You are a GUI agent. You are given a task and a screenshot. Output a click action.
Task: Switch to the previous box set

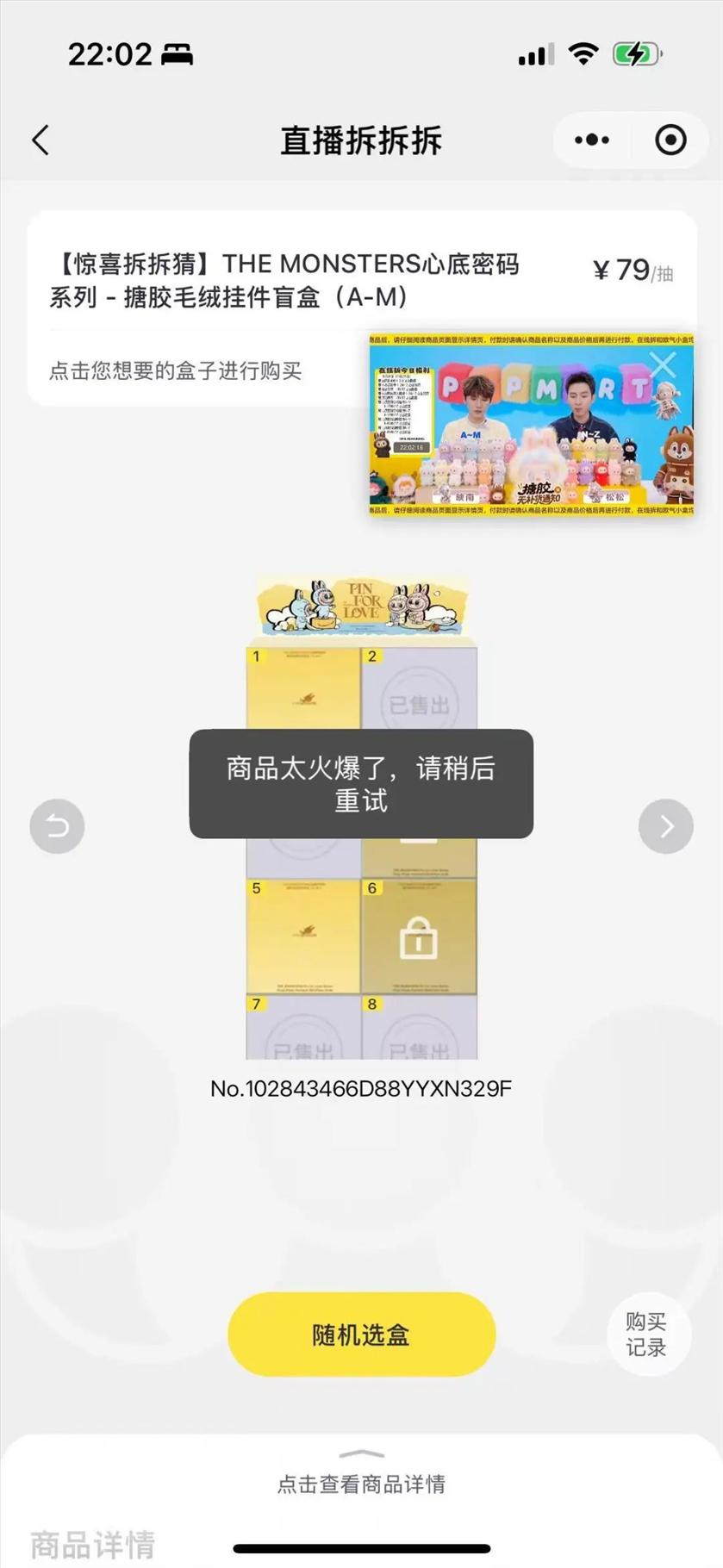pyautogui.click(x=57, y=826)
